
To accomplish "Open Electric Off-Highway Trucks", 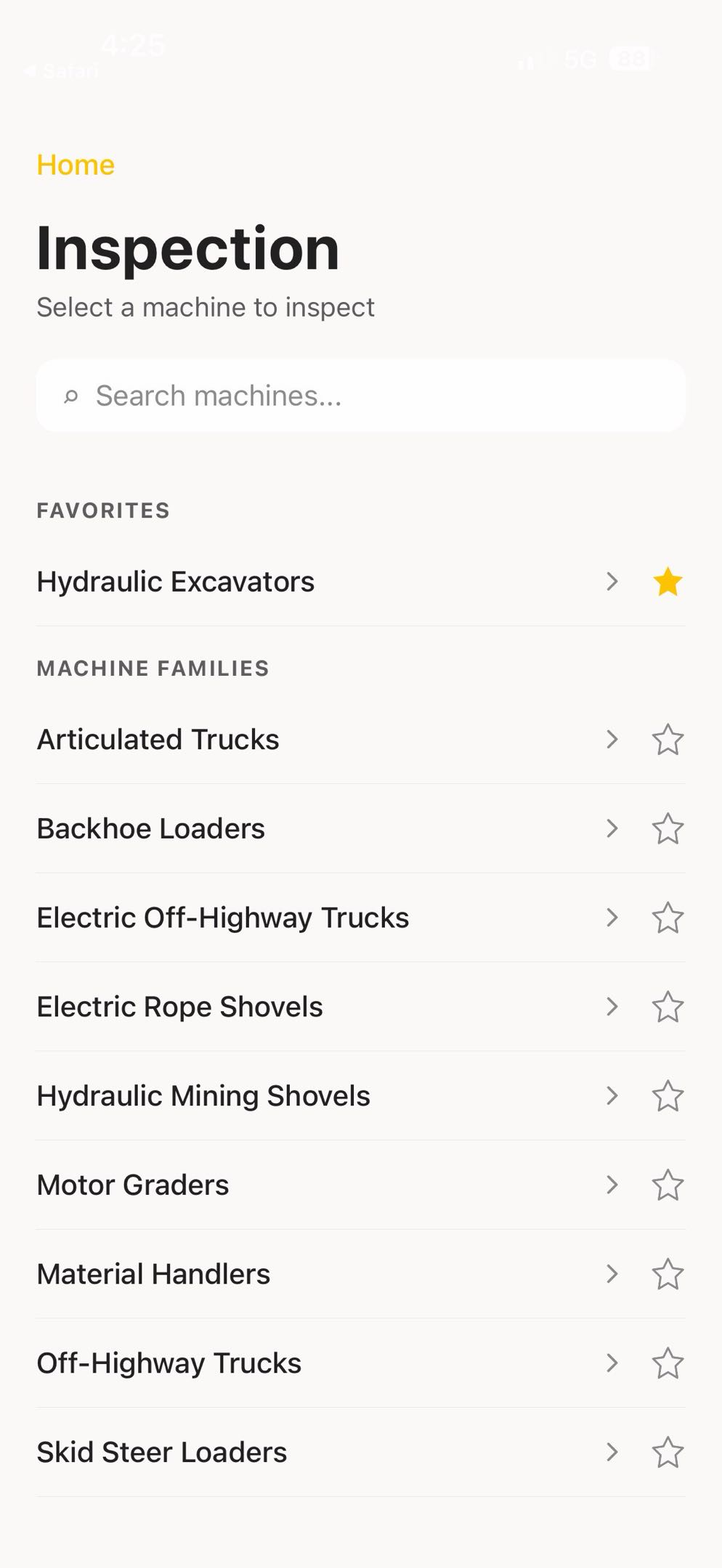I will click(223, 918).
